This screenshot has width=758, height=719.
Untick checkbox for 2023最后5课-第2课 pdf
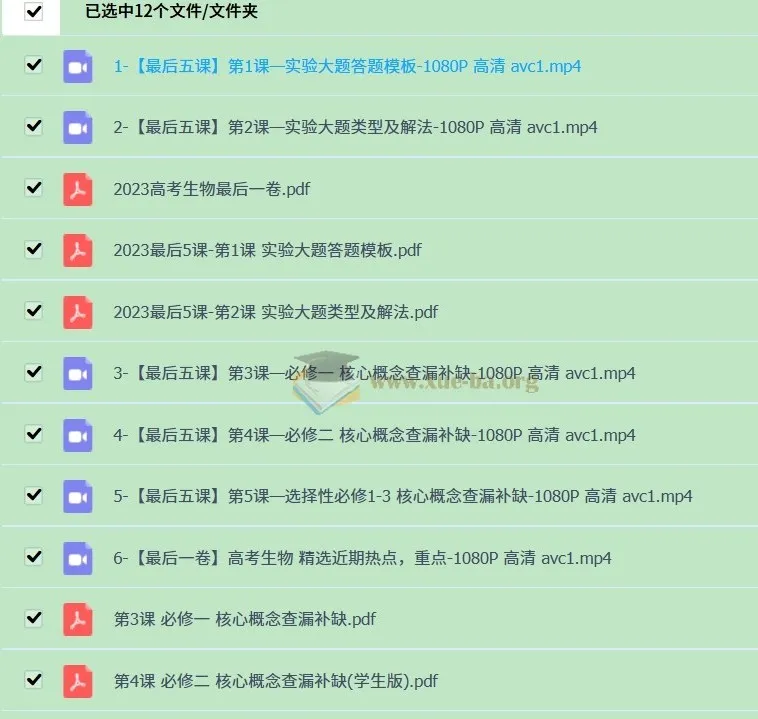pyautogui.click(x=34, y=310)
